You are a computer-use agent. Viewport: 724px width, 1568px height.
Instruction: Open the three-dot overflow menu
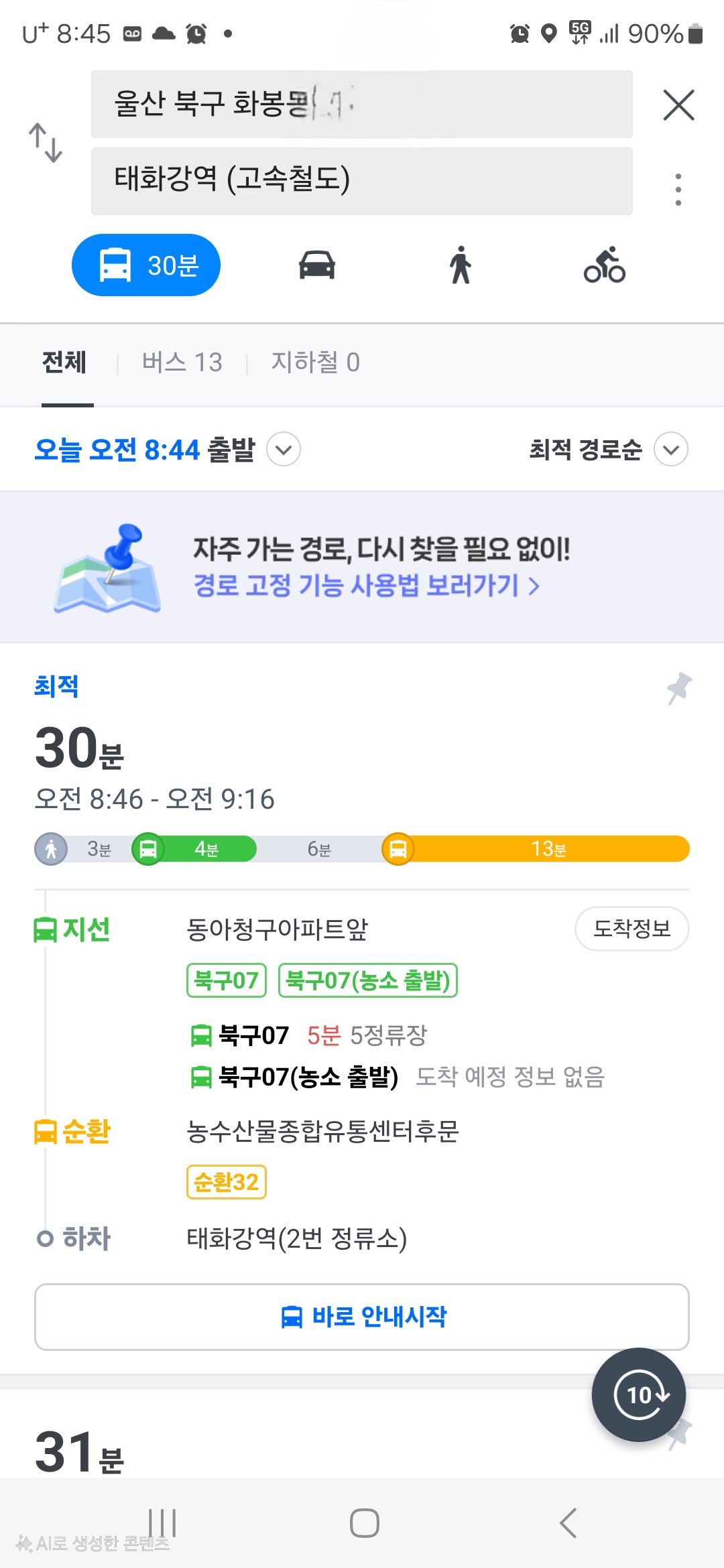click(x=678, y=190)
